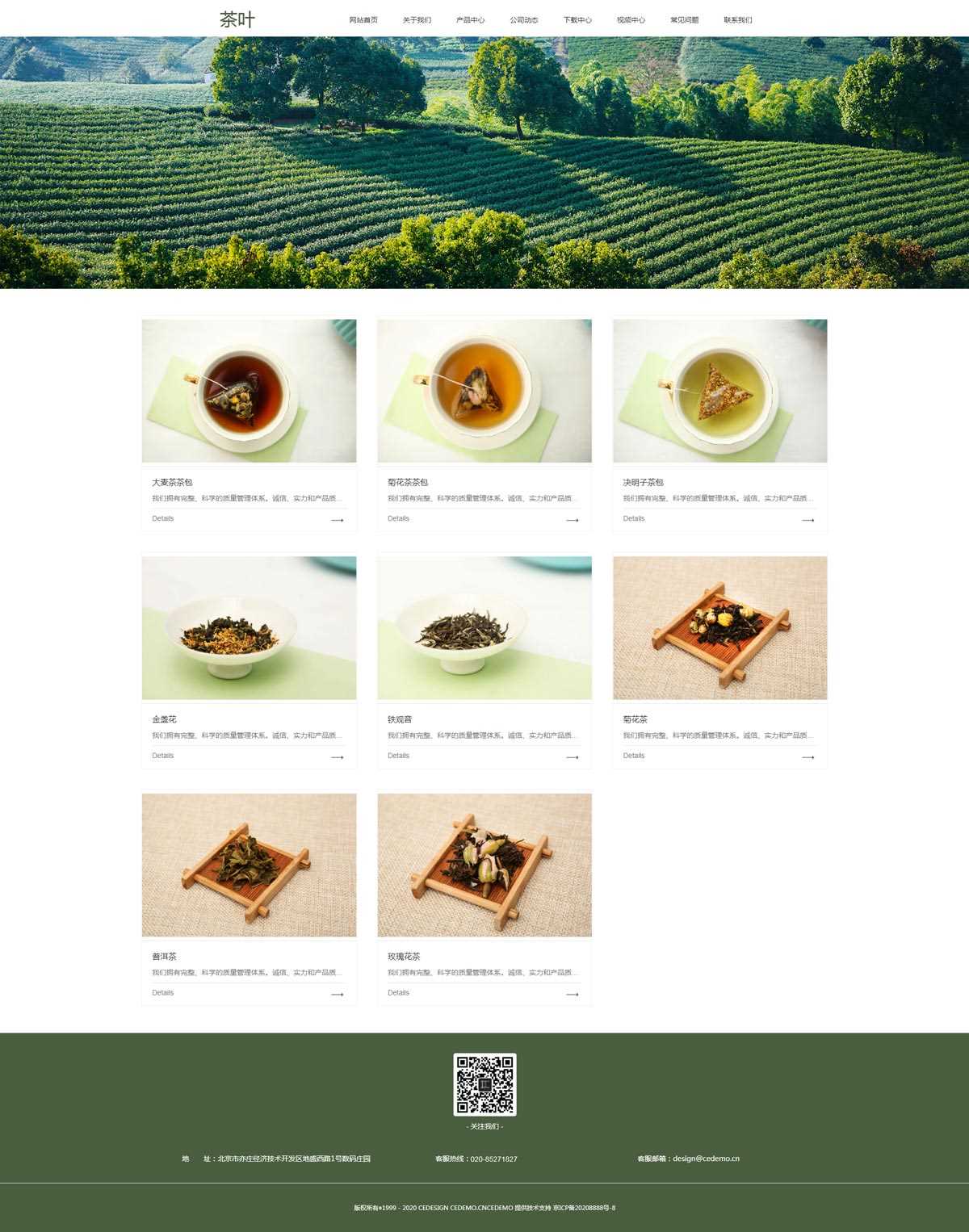Open 产品中心 in the top menu
This screenshot has height=1232, width=969.
click(x=470, y=20)
